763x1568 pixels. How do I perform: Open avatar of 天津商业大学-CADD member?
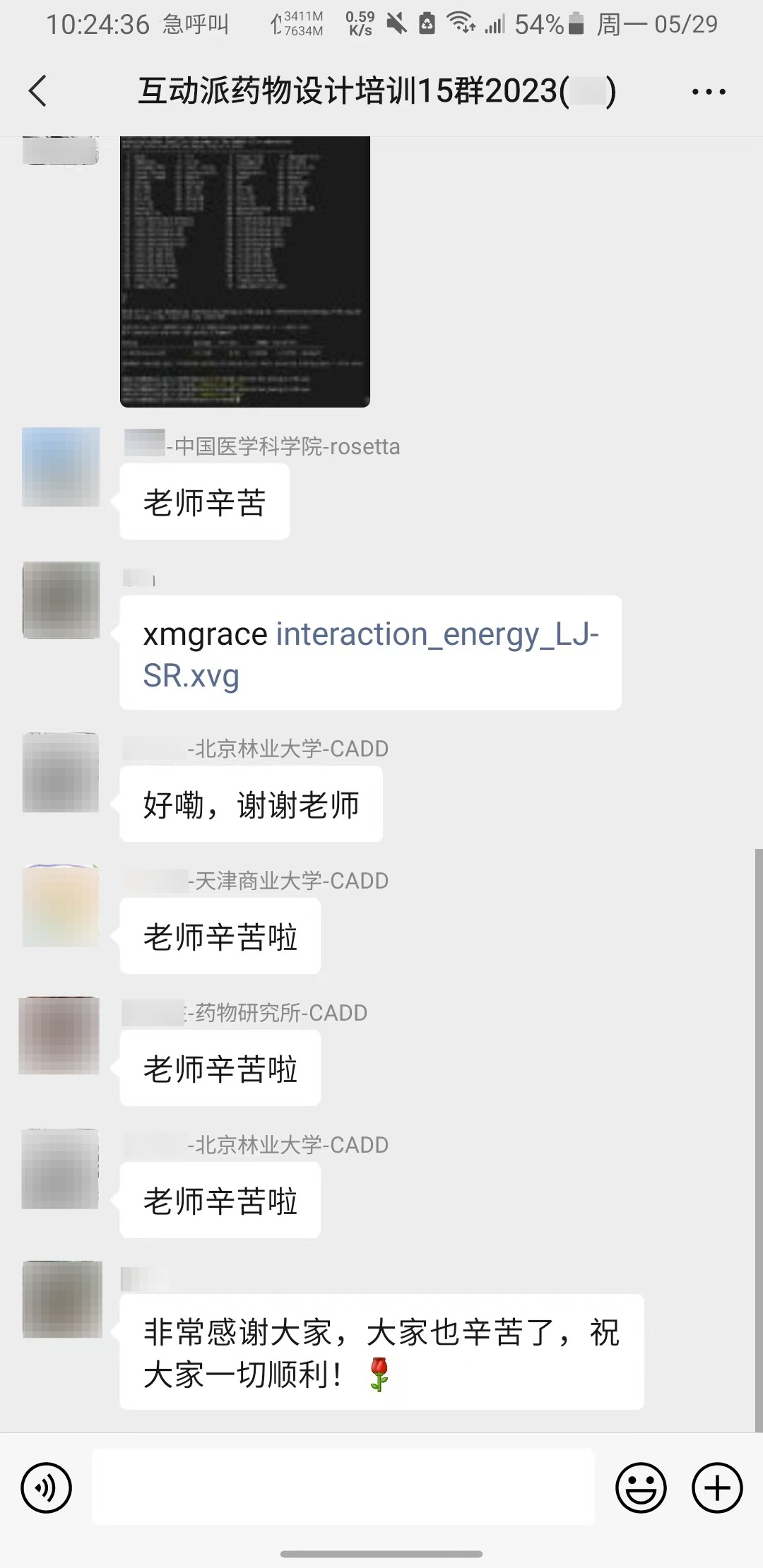(61, 906)
